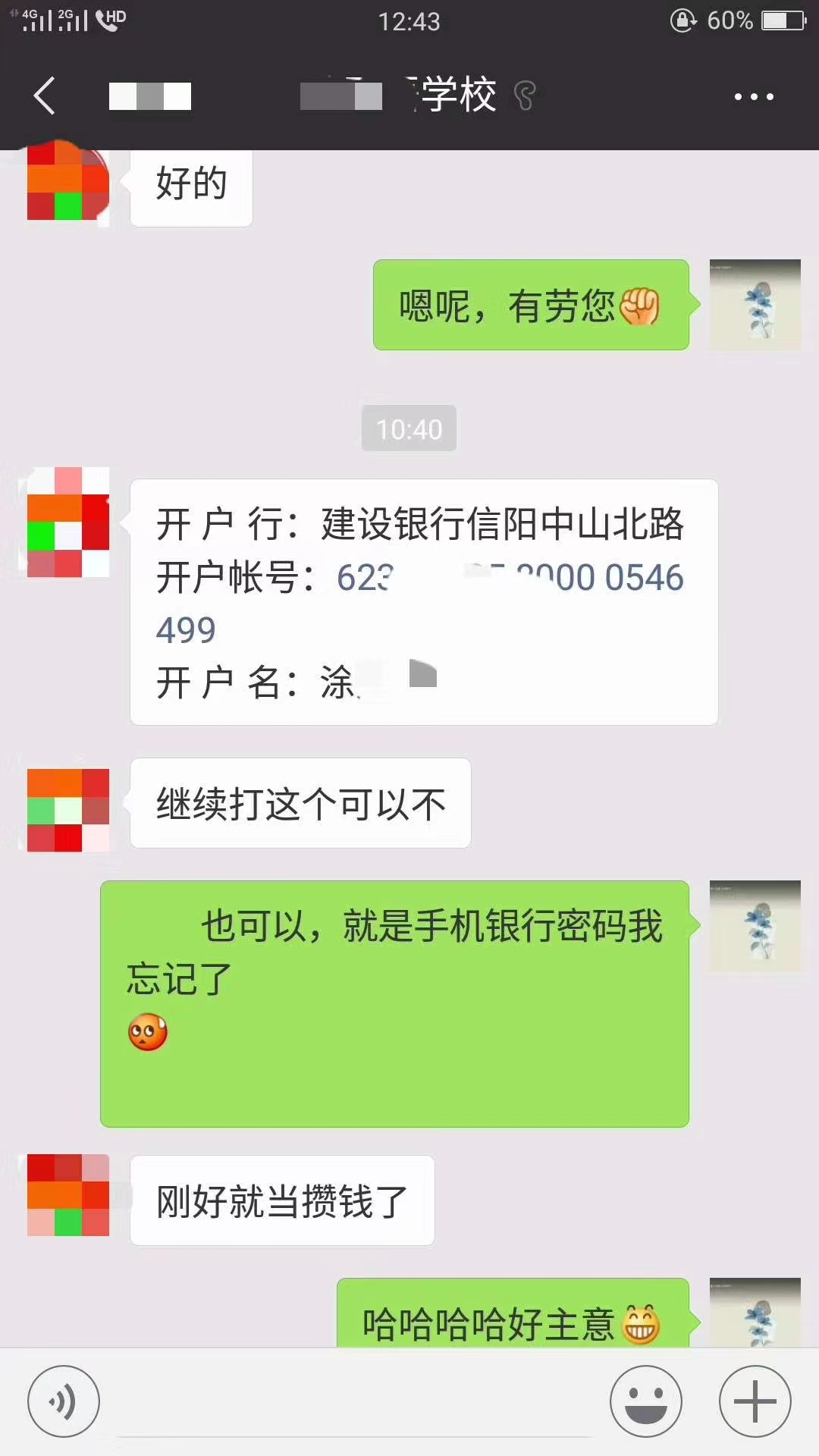Screen dimensions: 819x1456
Task: Switch to voice message input
Action: pos(64,1401)
